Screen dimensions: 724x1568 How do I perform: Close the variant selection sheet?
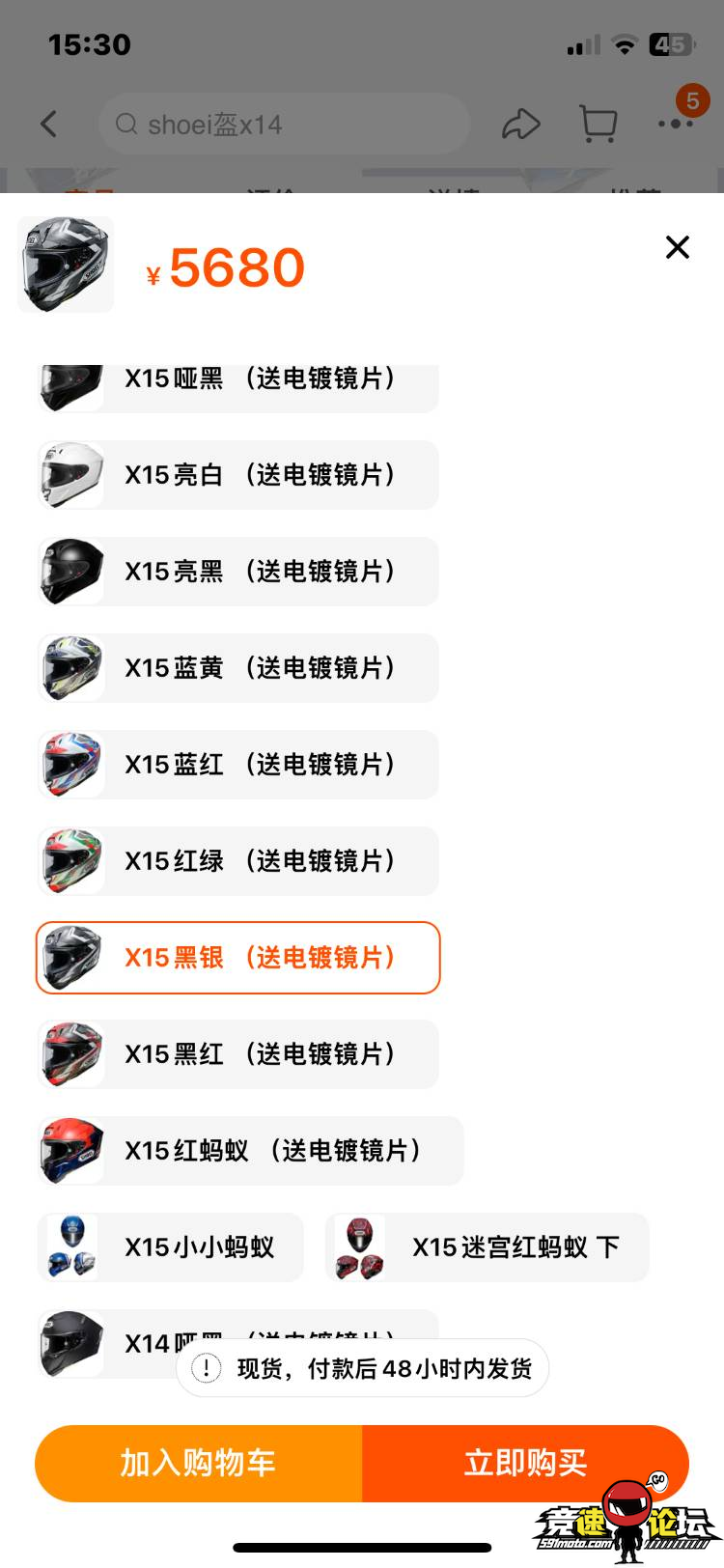tap(677, 248)
